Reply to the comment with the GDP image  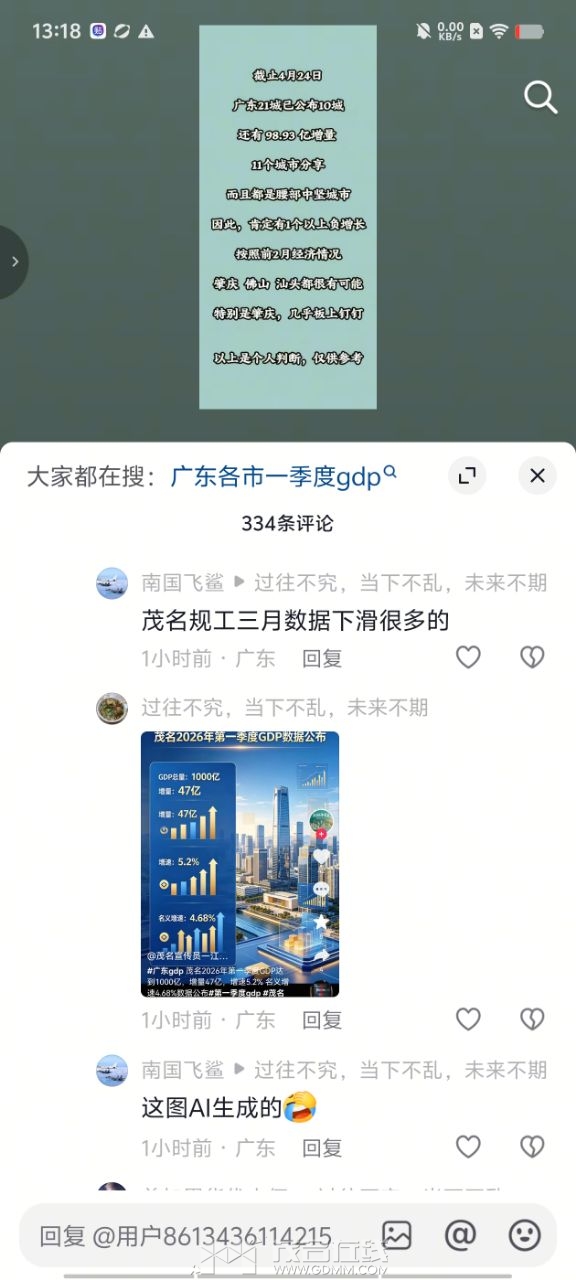[322, 1020]
